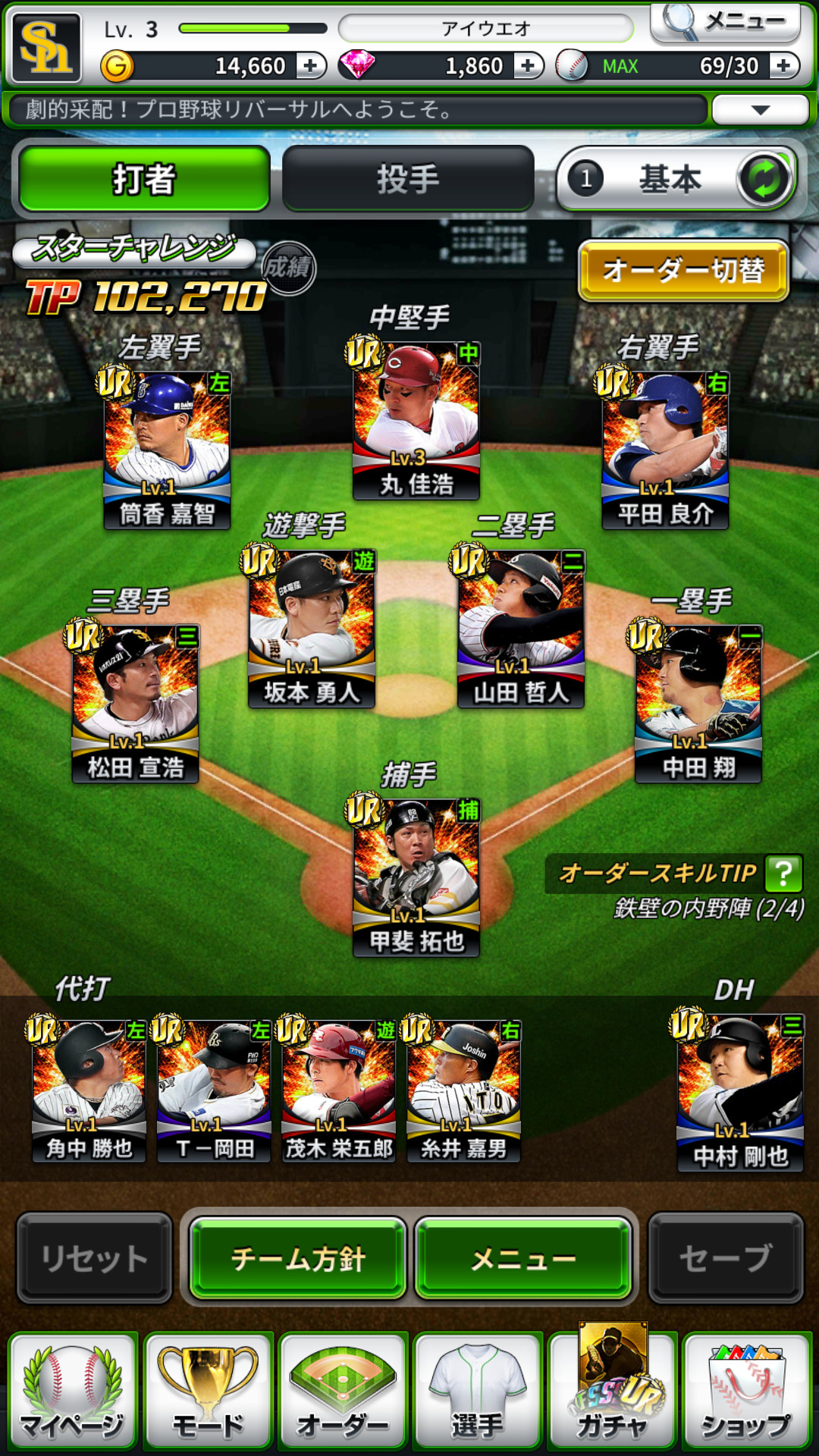Open チーム方針 settings
The image size is (819, 1456).
pyautogui.click(x=298, y=1259)
